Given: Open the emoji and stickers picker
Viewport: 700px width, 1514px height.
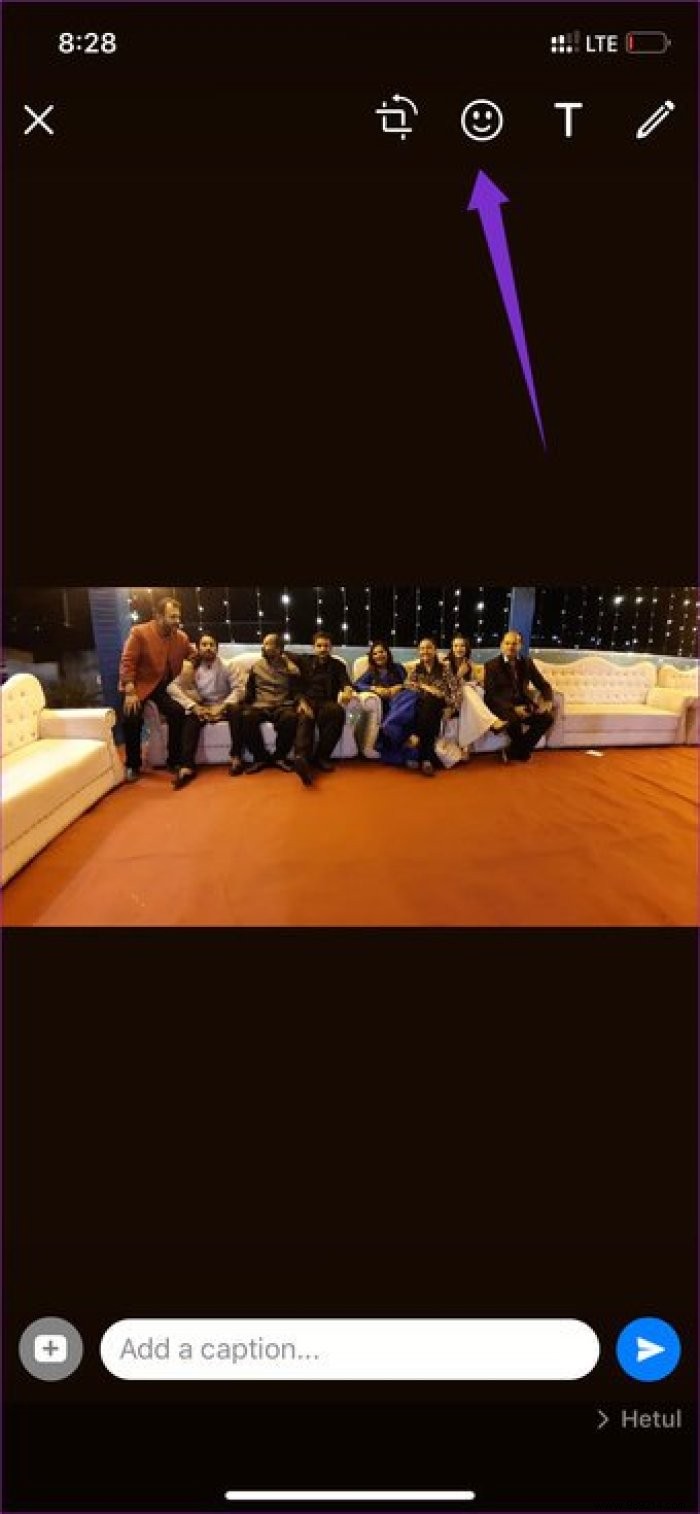Looking at the screenshot, I should coord(481,121).
